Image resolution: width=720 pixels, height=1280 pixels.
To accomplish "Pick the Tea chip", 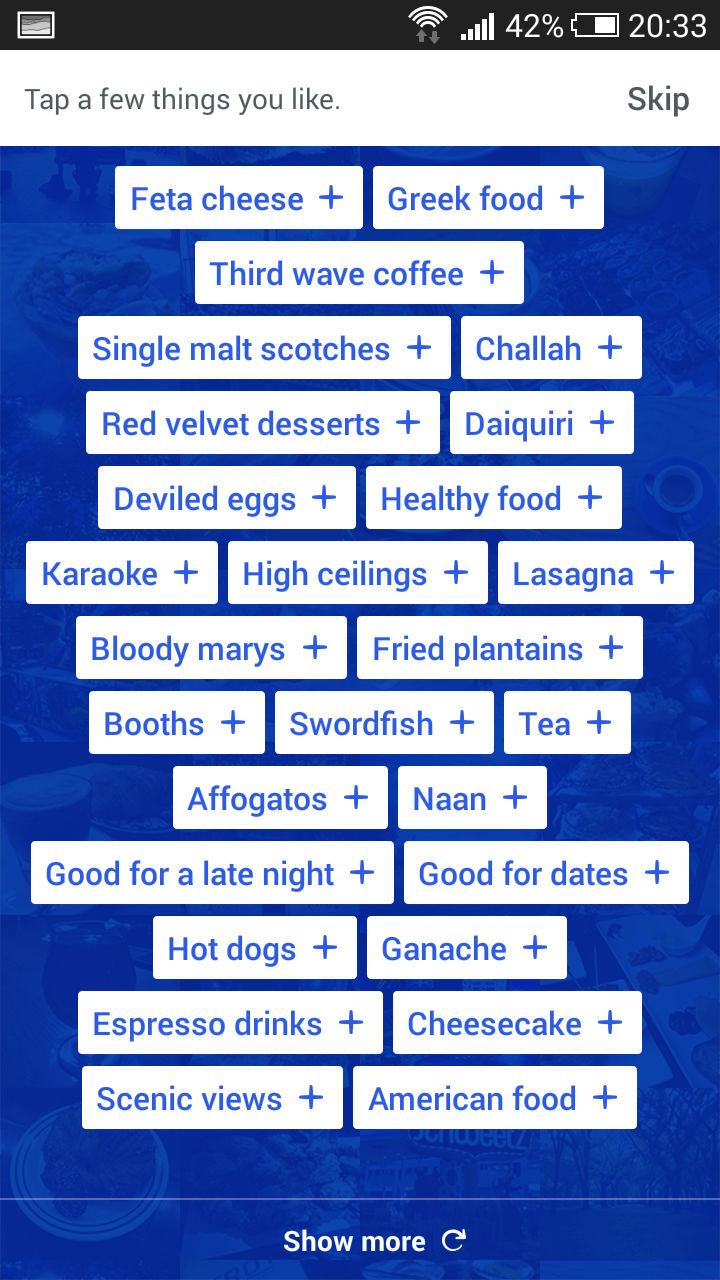I will [567, 723].
